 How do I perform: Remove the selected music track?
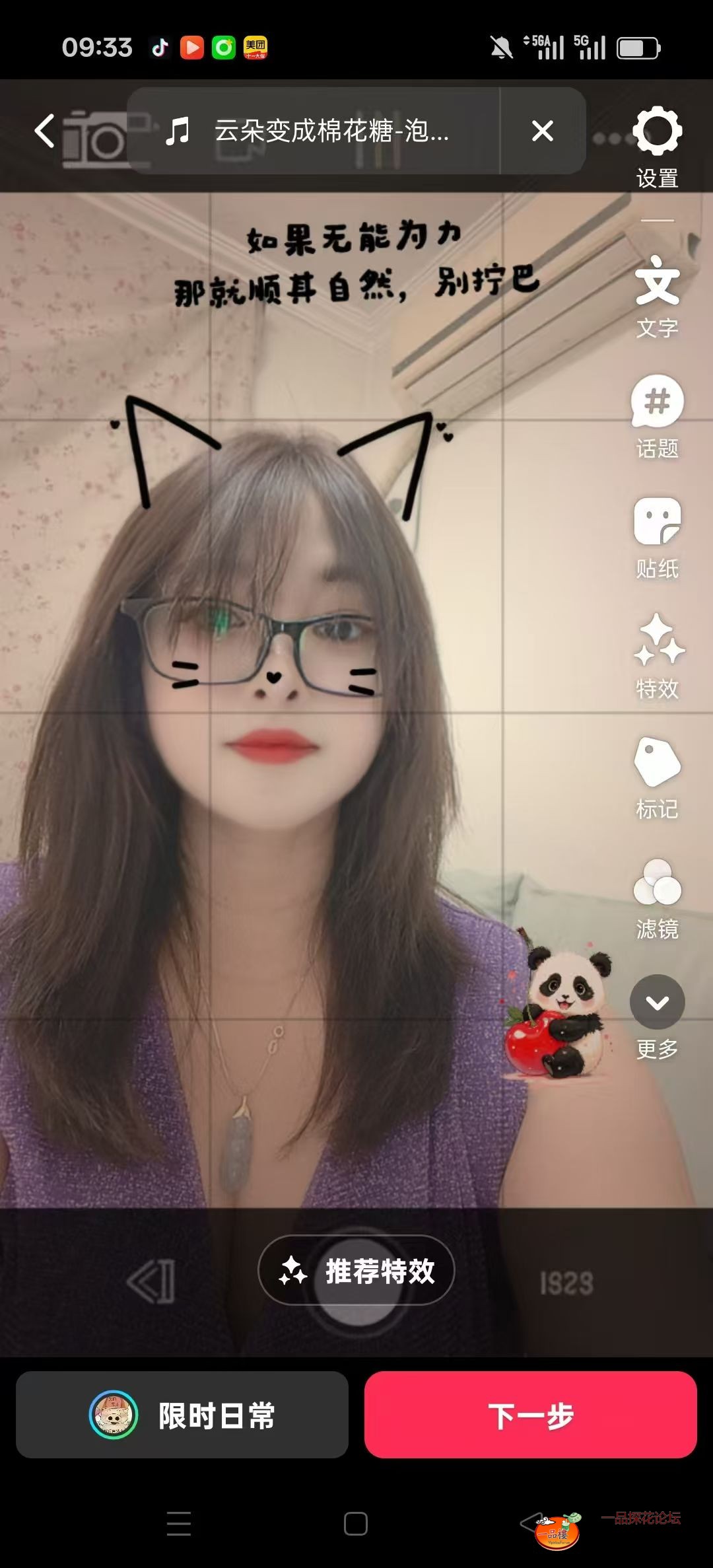(542, 131)
